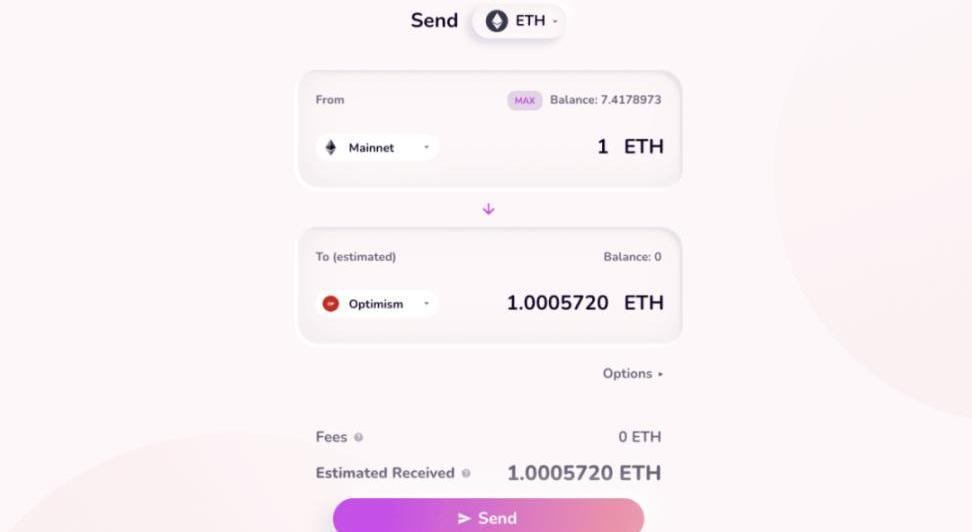Tap the MAX balance button
Image resolution: width=972 pixels, height=532 pixels.
(524, 100)
